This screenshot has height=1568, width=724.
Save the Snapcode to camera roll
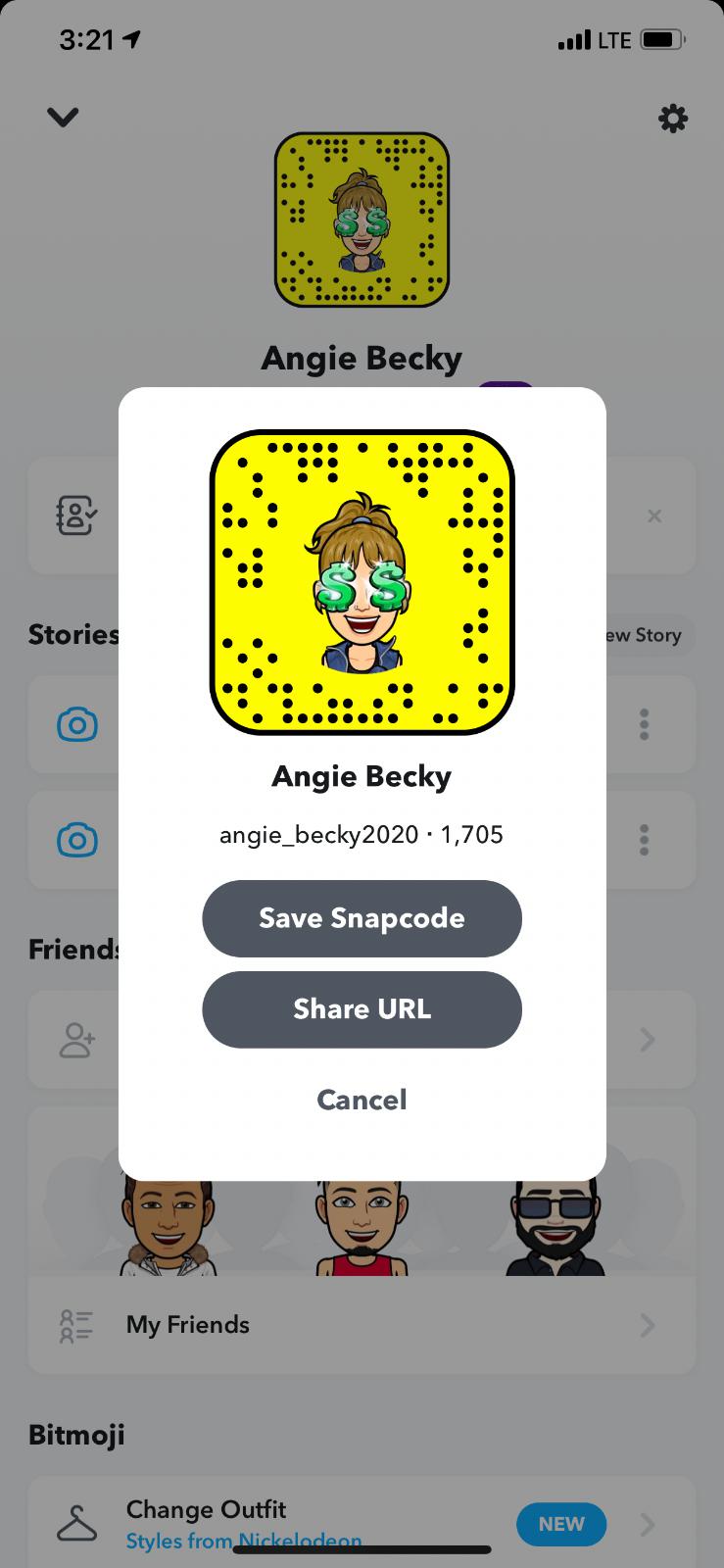pyautogui.click(x=362, y=918)
